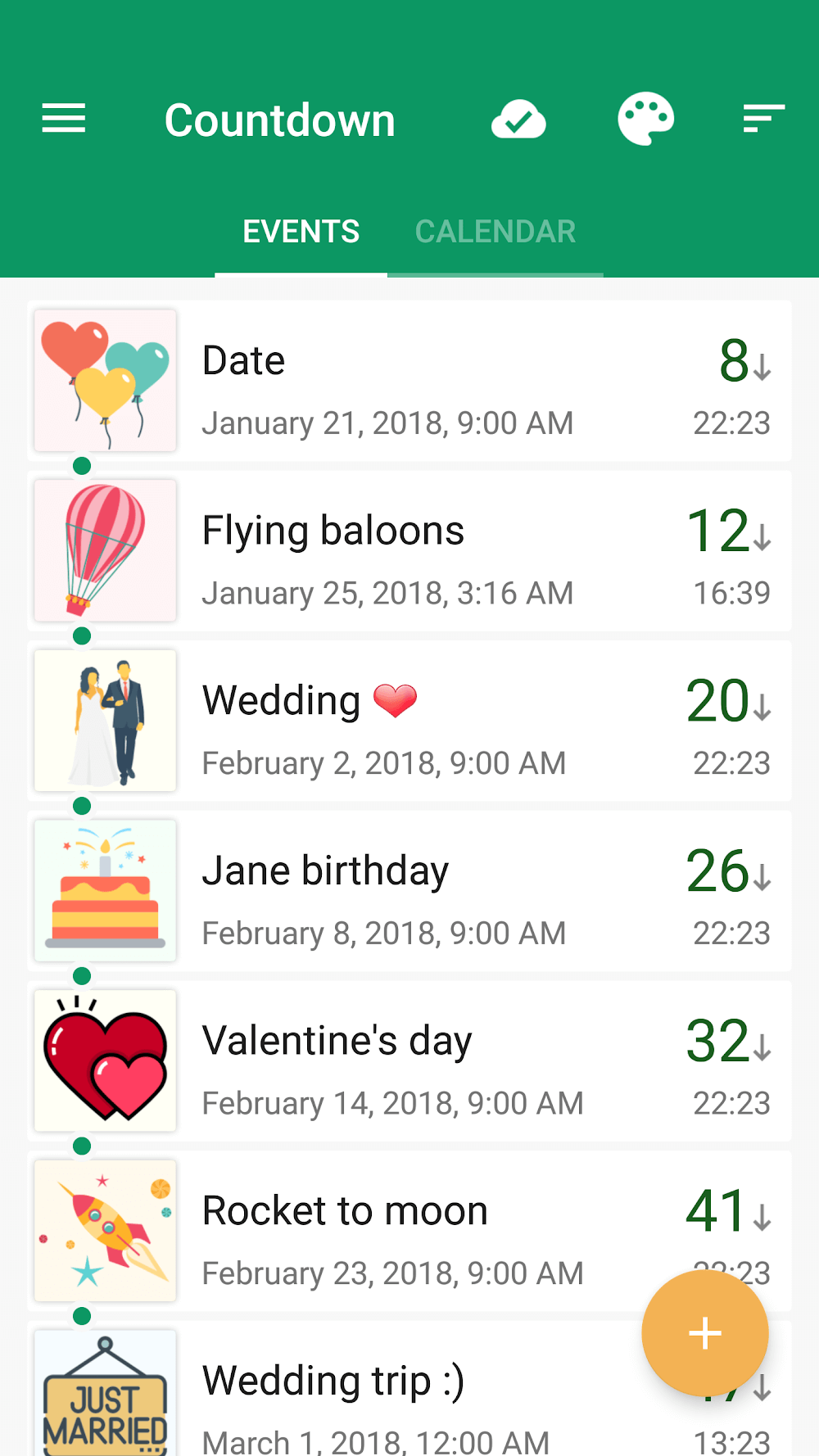Open the hamburger navigation drawer
The width and height of the screenshot is (819, 1456).
pos(64,119)
